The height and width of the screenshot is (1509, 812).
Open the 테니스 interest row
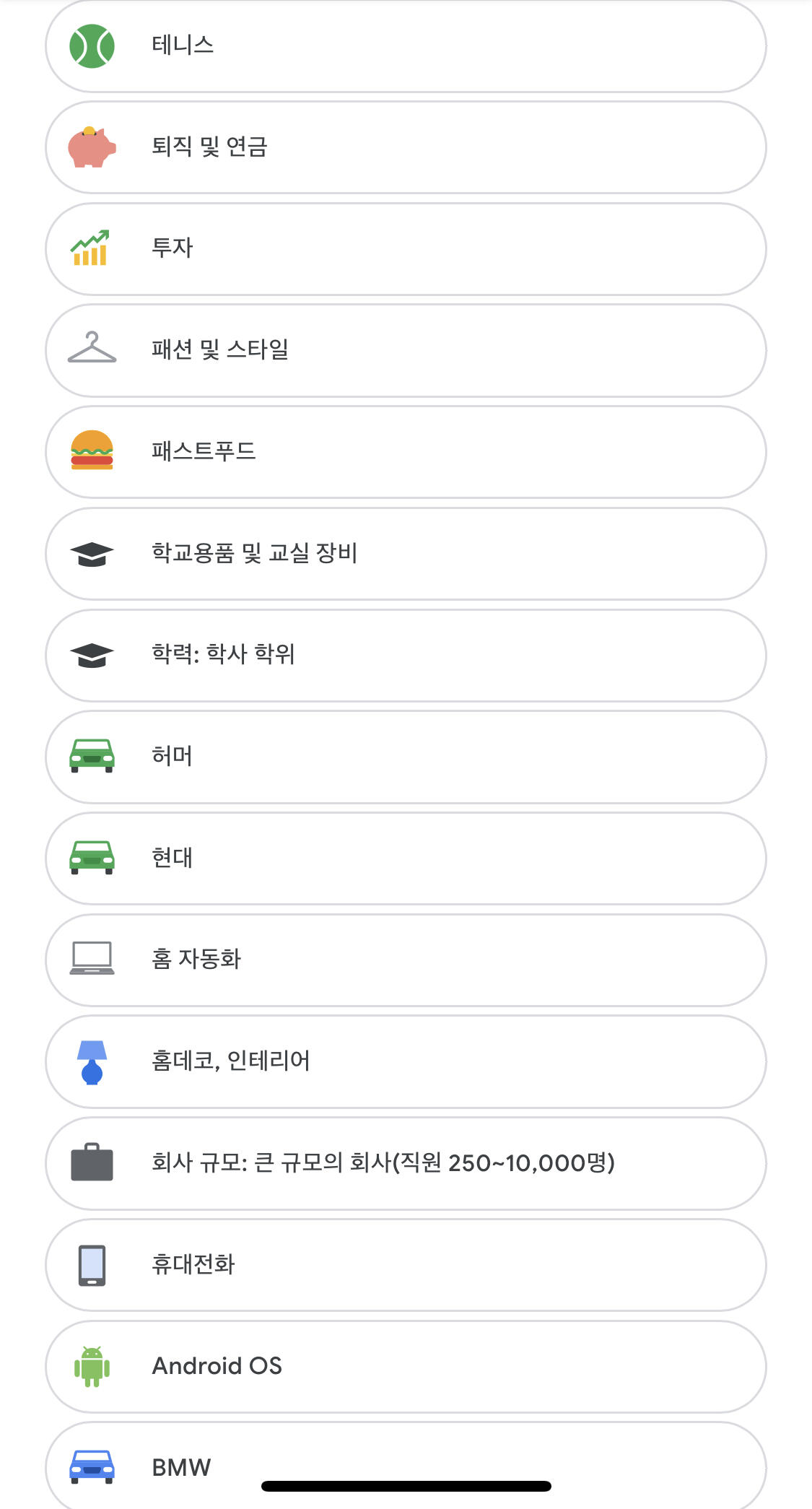click(x=404, y=45)
